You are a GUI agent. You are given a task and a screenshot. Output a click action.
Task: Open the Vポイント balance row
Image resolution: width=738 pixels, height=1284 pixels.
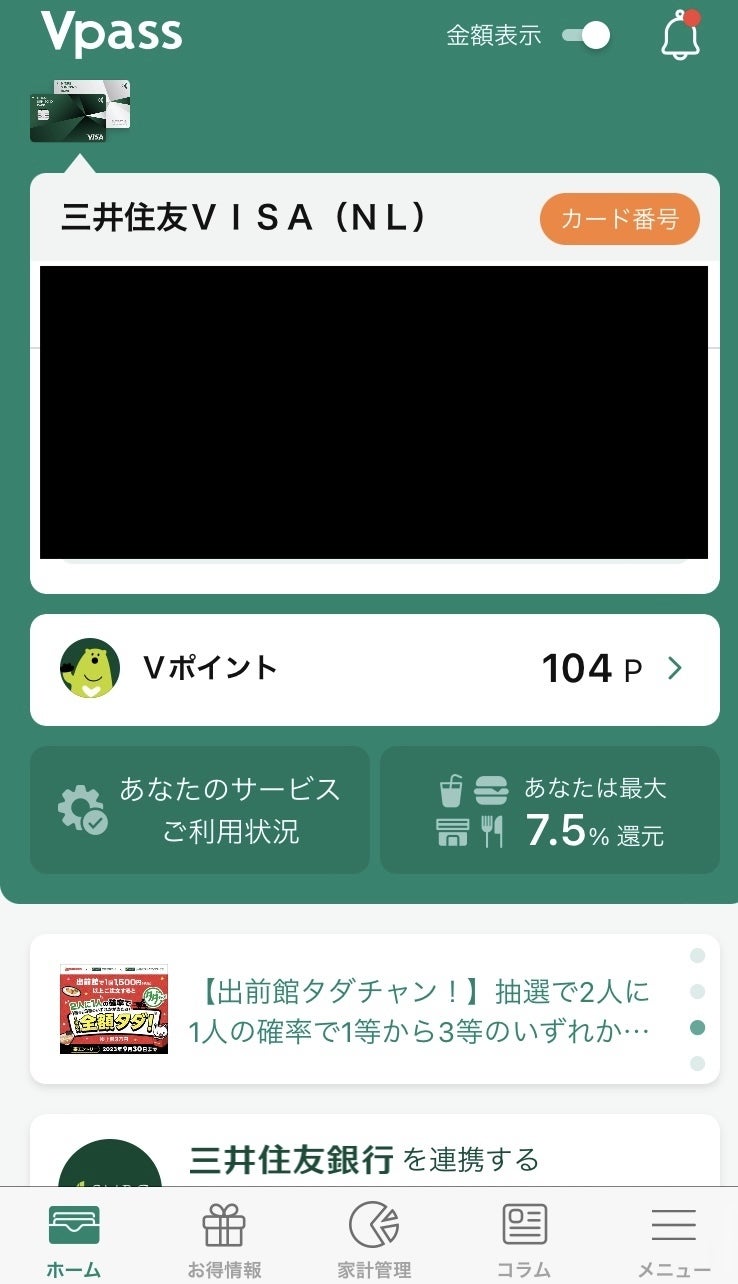pyautogui.click(x=375, y=669)
